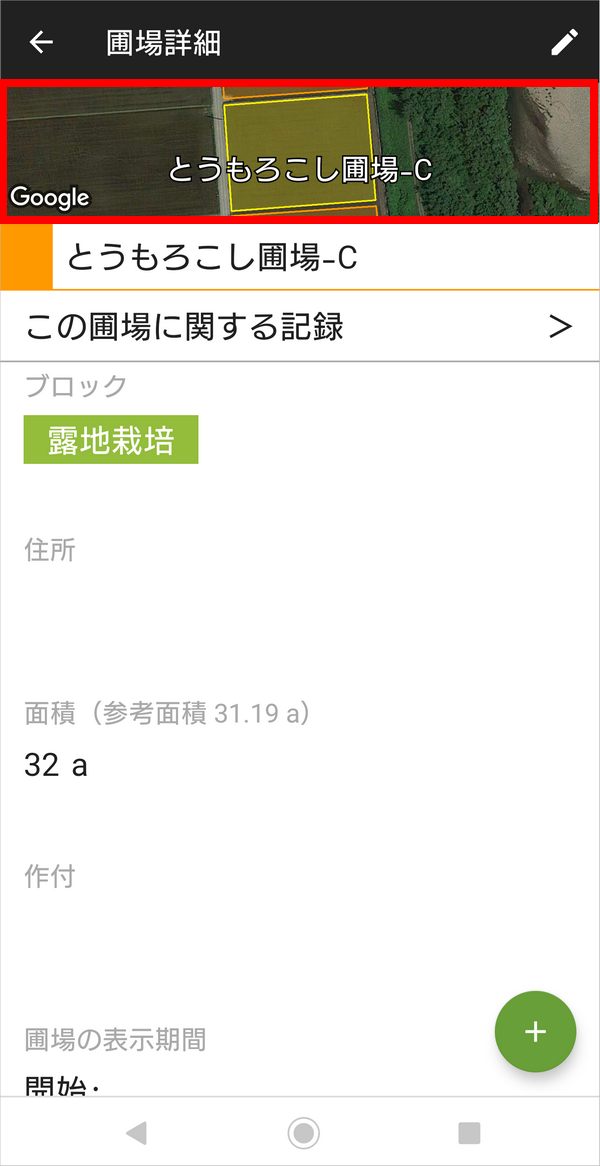This screenshot has height=1166, width=600.
Task: Select the 露地栽培 block chip
Action: 111,439
